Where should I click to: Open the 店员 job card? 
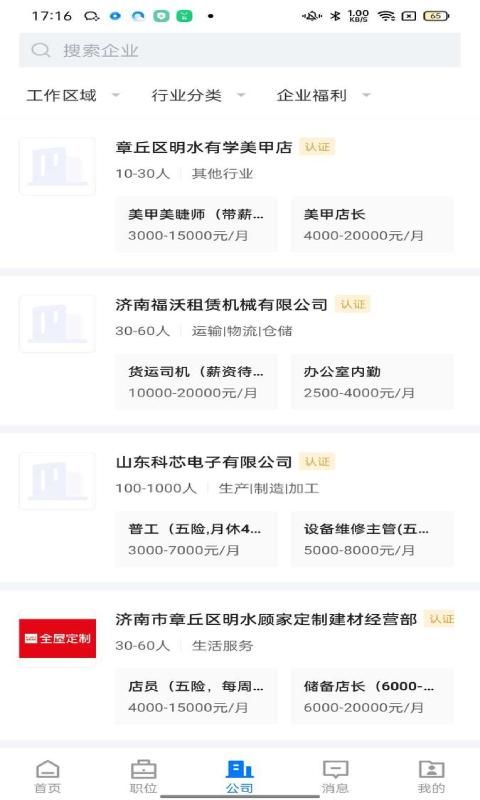pyautogui.click(x=196, y=697)
